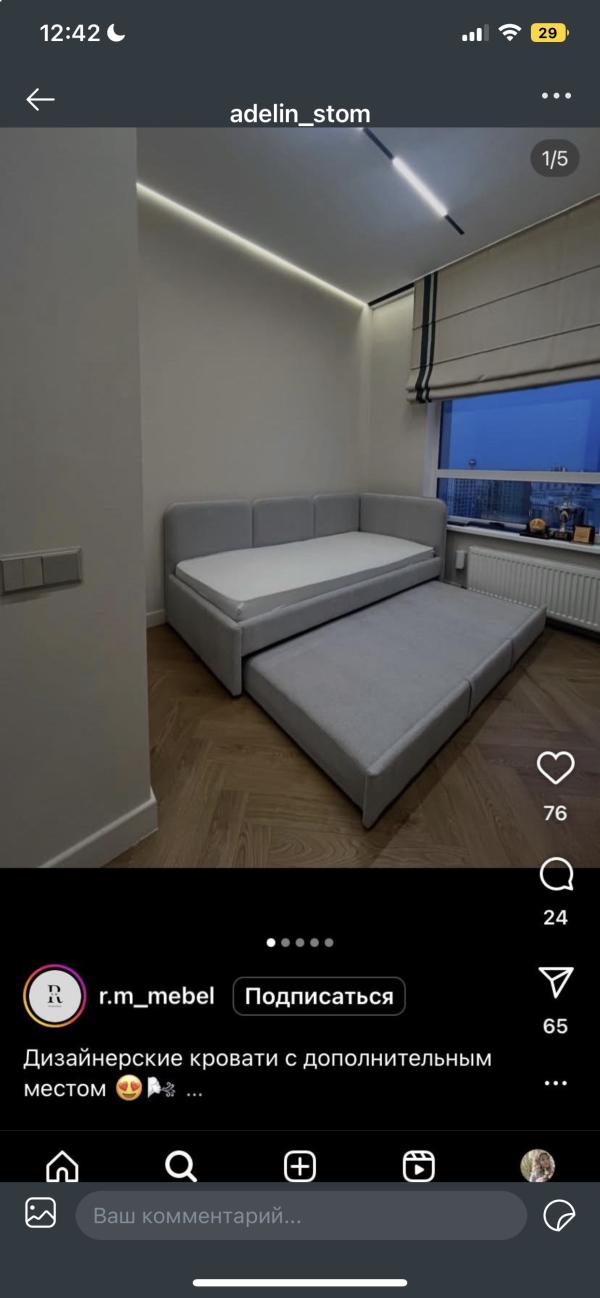Open the sticker picker icon
600x1298 pixels.
(559, 1215)
